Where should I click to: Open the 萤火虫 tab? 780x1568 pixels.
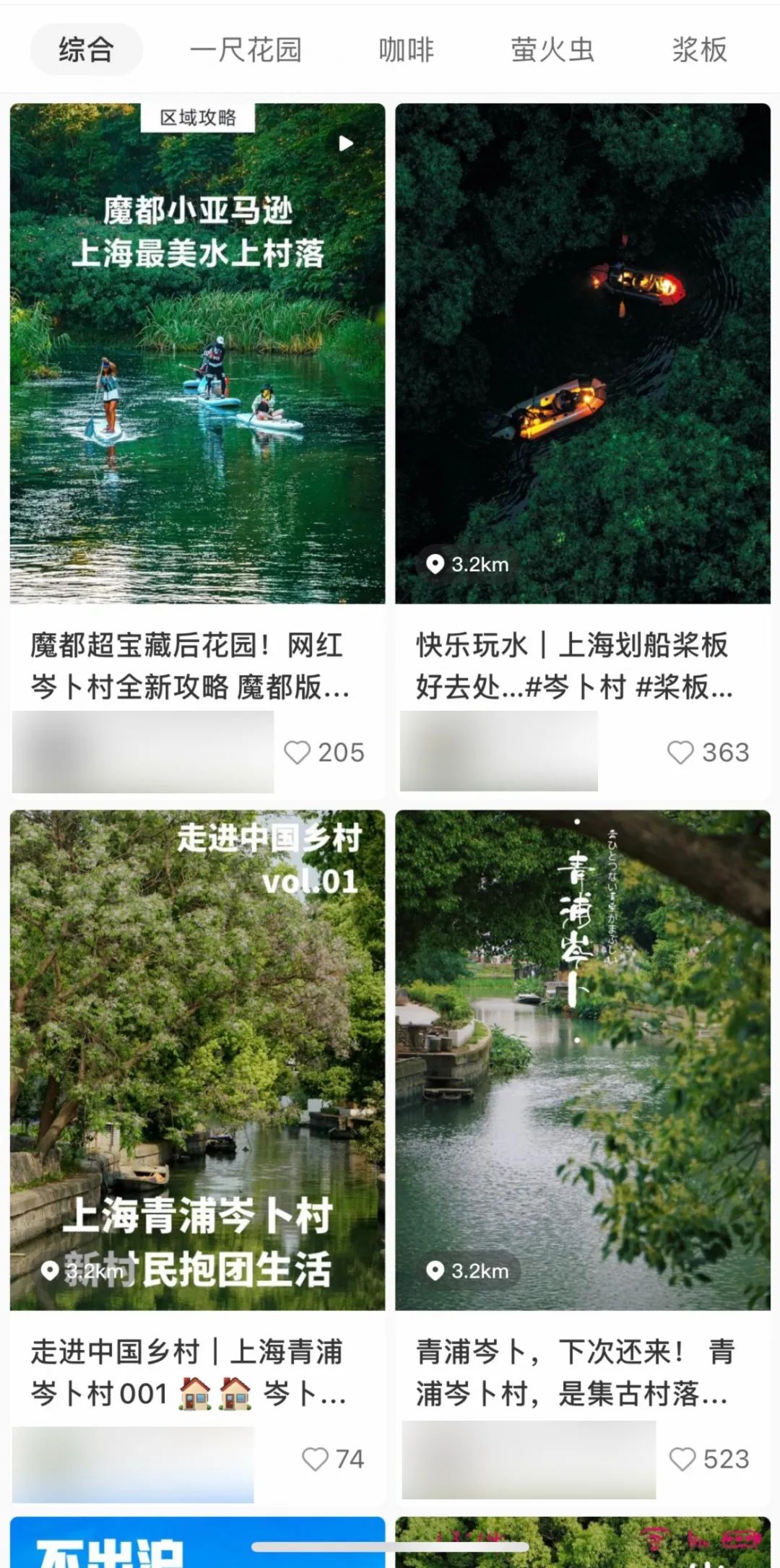pyautogui.click(x=552, y=50)
